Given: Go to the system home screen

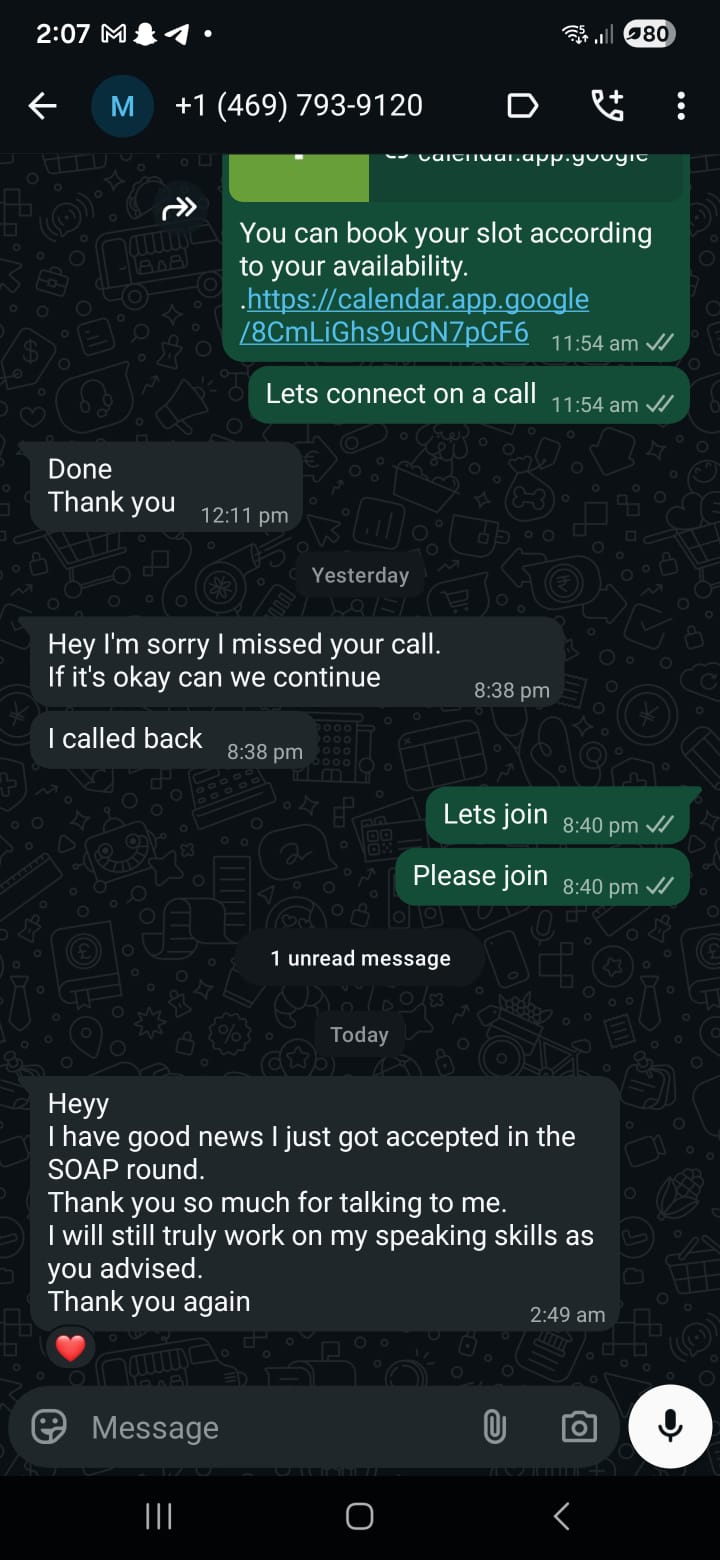Looking at the screenshot, I should pos(360,1516).
